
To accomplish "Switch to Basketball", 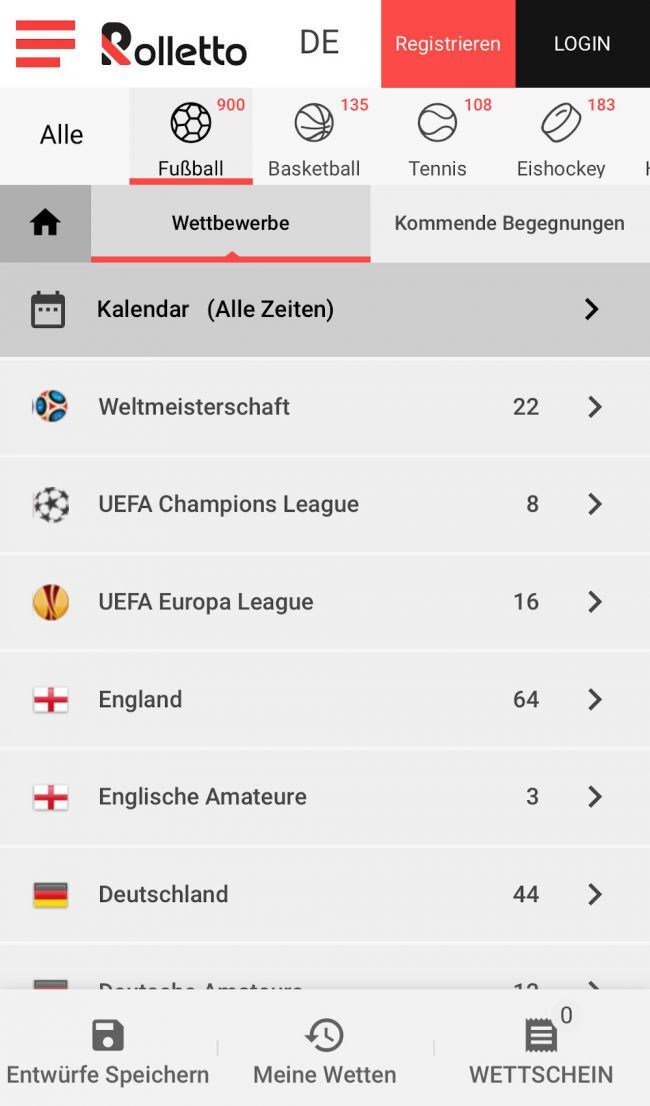I will click(314, 137).
